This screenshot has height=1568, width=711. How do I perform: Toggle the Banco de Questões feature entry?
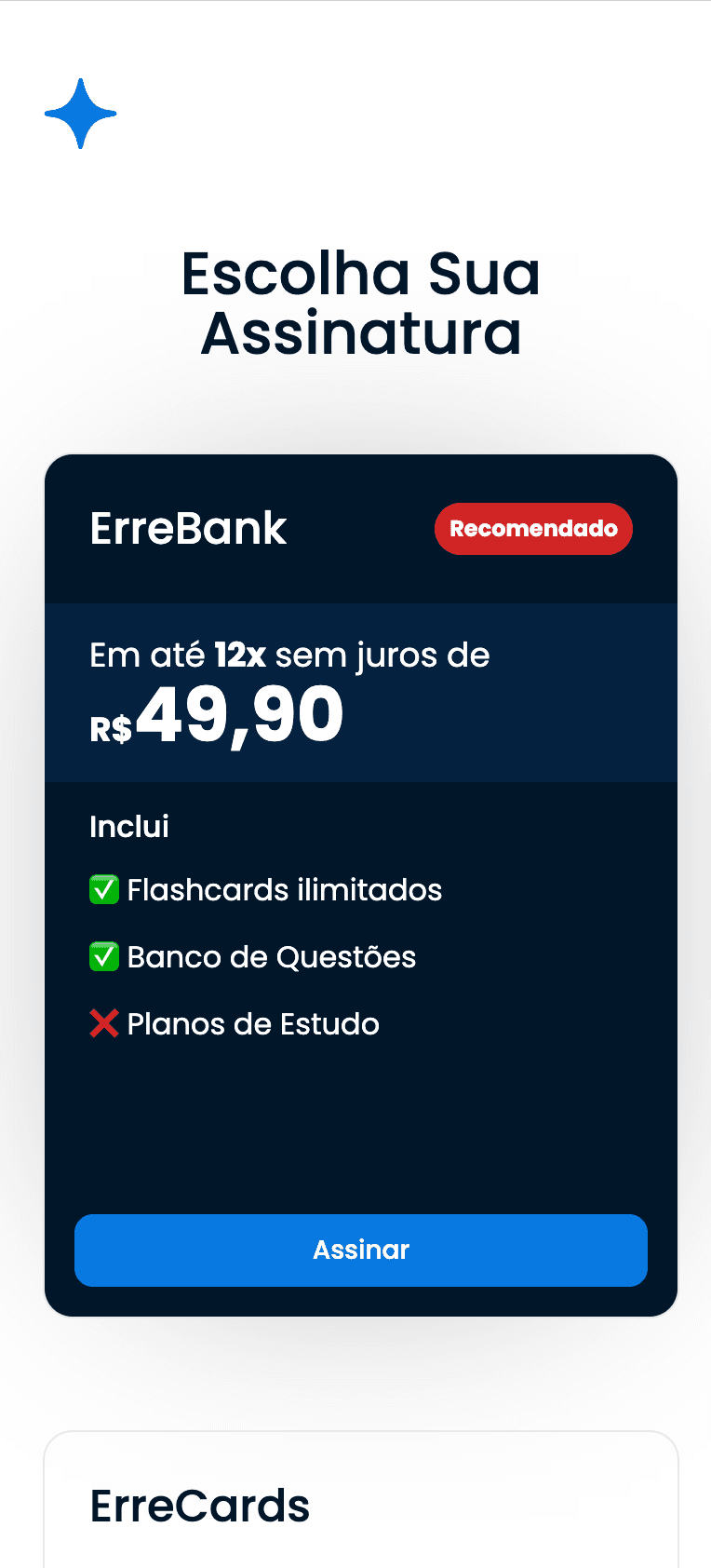252,956
